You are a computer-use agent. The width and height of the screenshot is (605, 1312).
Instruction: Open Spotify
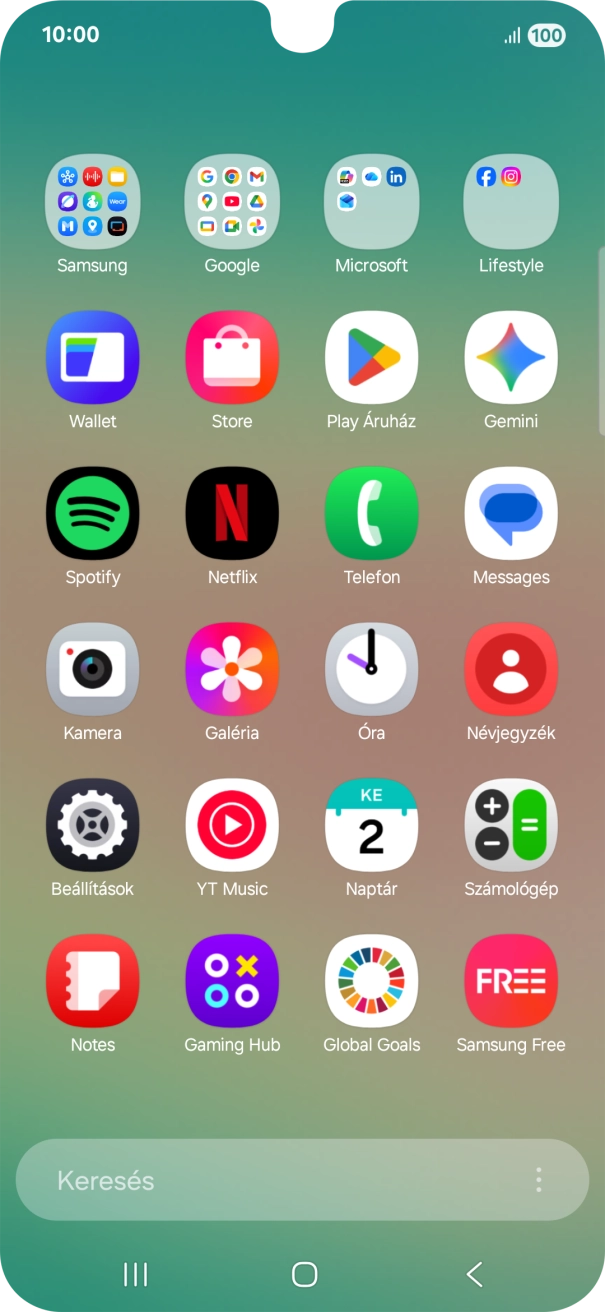[x=93, y=513]
